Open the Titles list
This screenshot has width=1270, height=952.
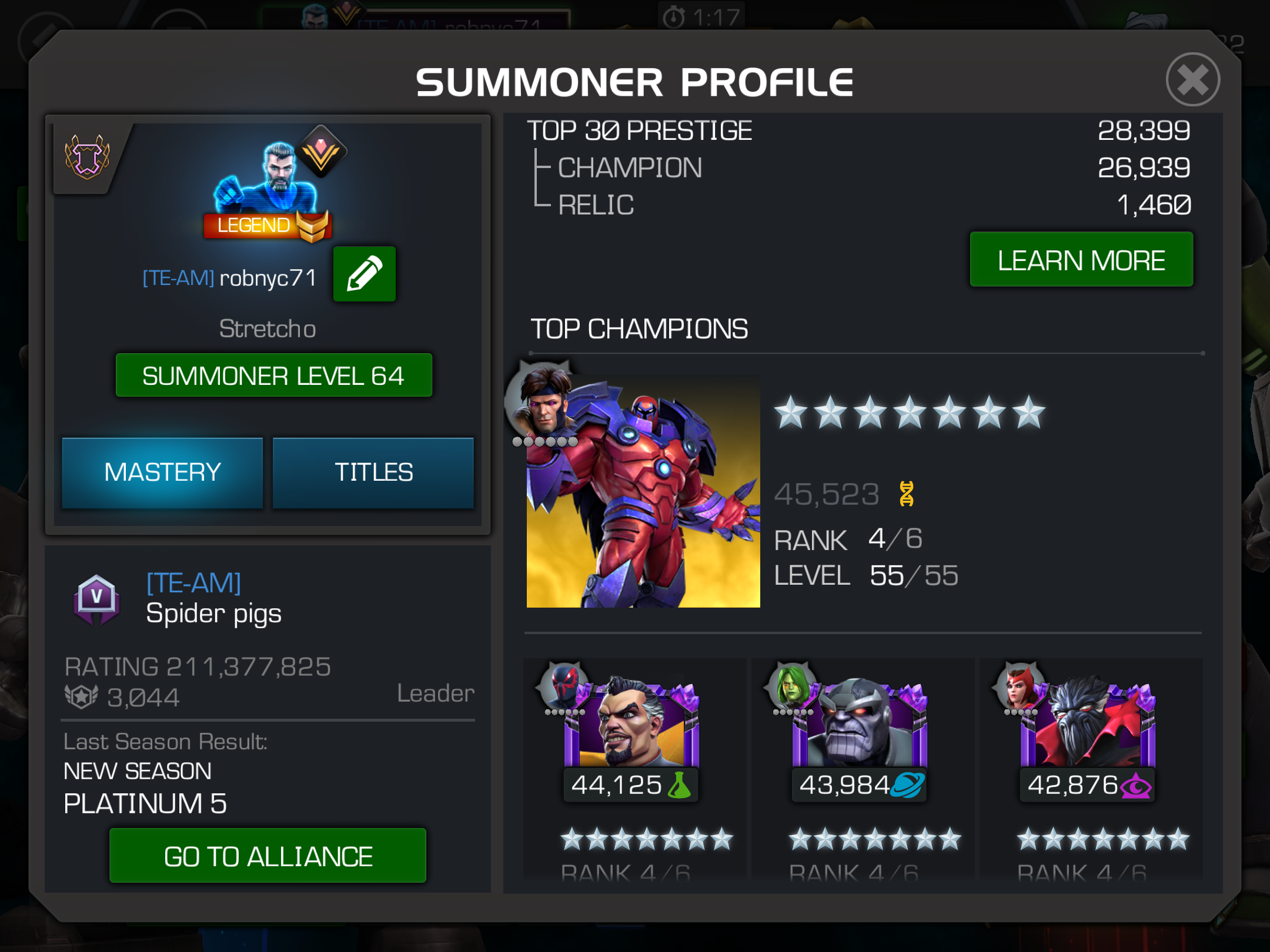point(373,472)
